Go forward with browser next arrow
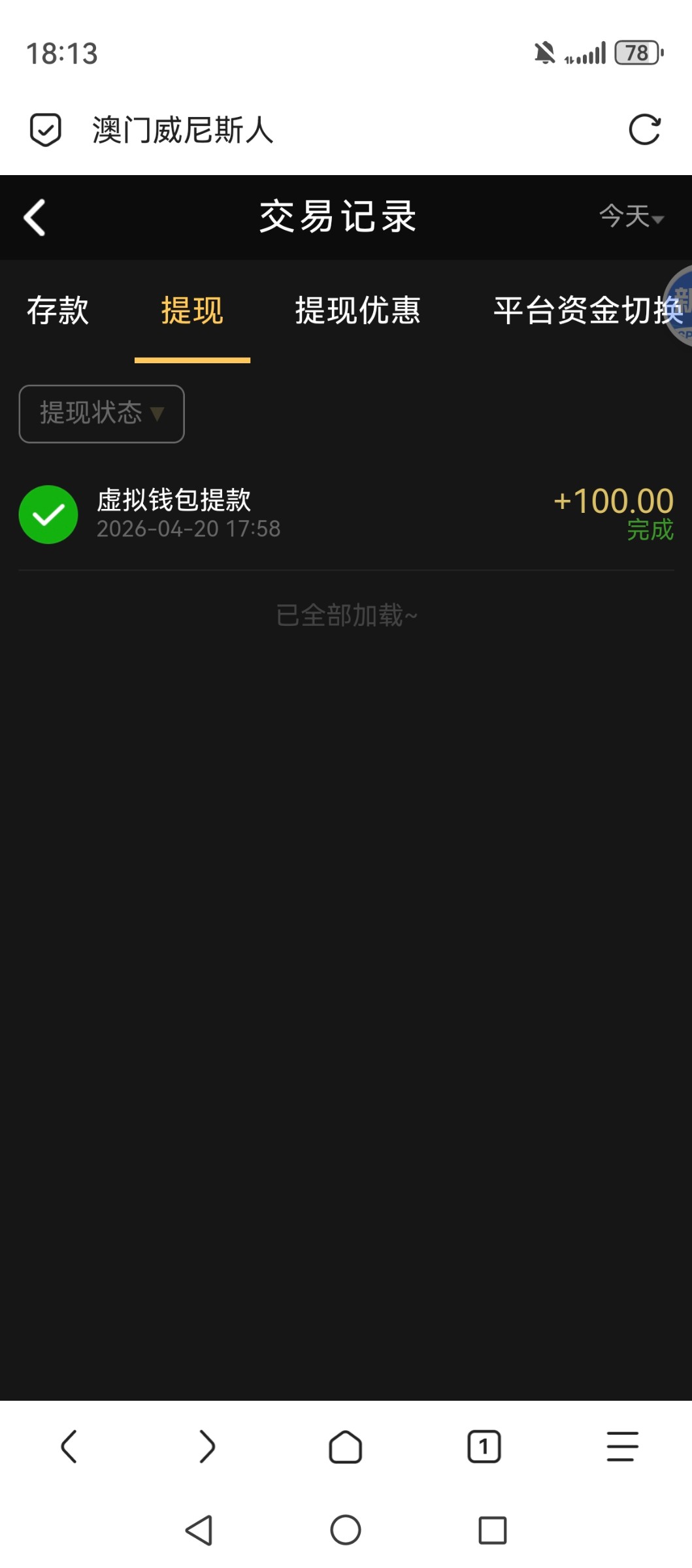This screenshot has width=692, height=1568. (x=207, y=1446)
